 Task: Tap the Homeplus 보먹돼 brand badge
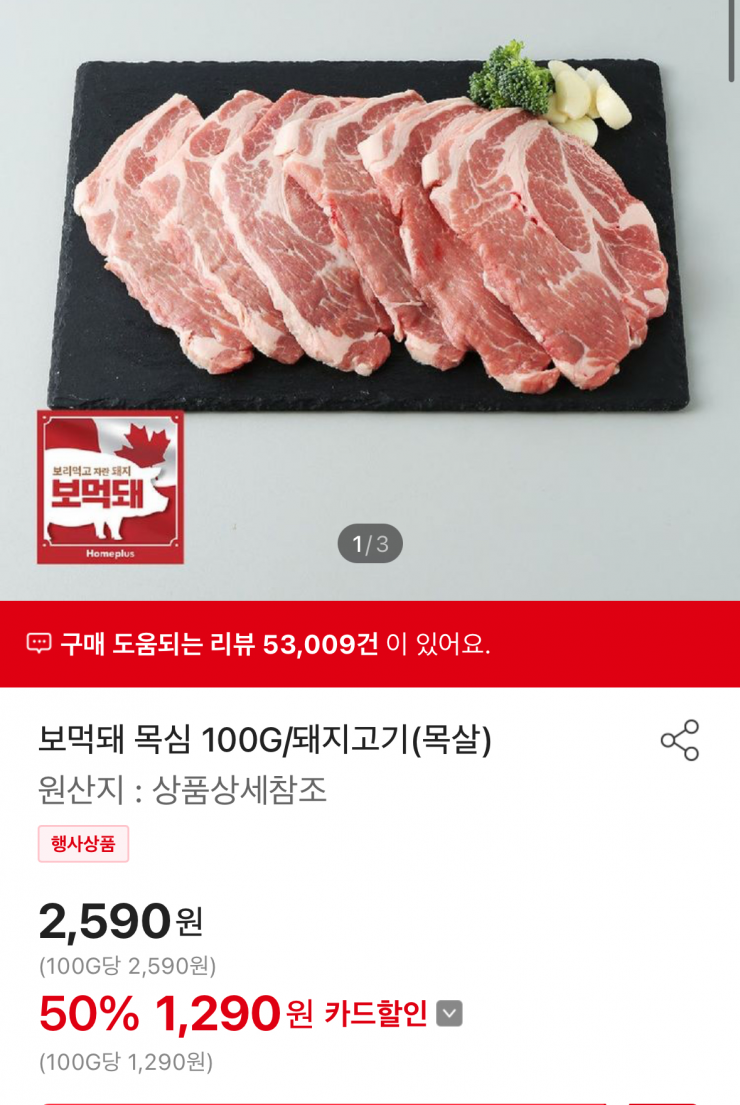click(110, 486)
